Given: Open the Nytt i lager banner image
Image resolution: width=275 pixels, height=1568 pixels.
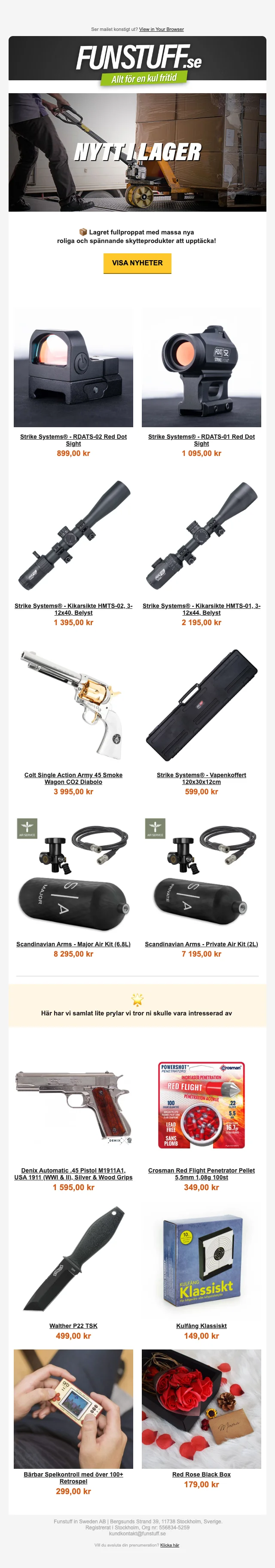Looking at the screenshot, I should (x=137, y=152).
